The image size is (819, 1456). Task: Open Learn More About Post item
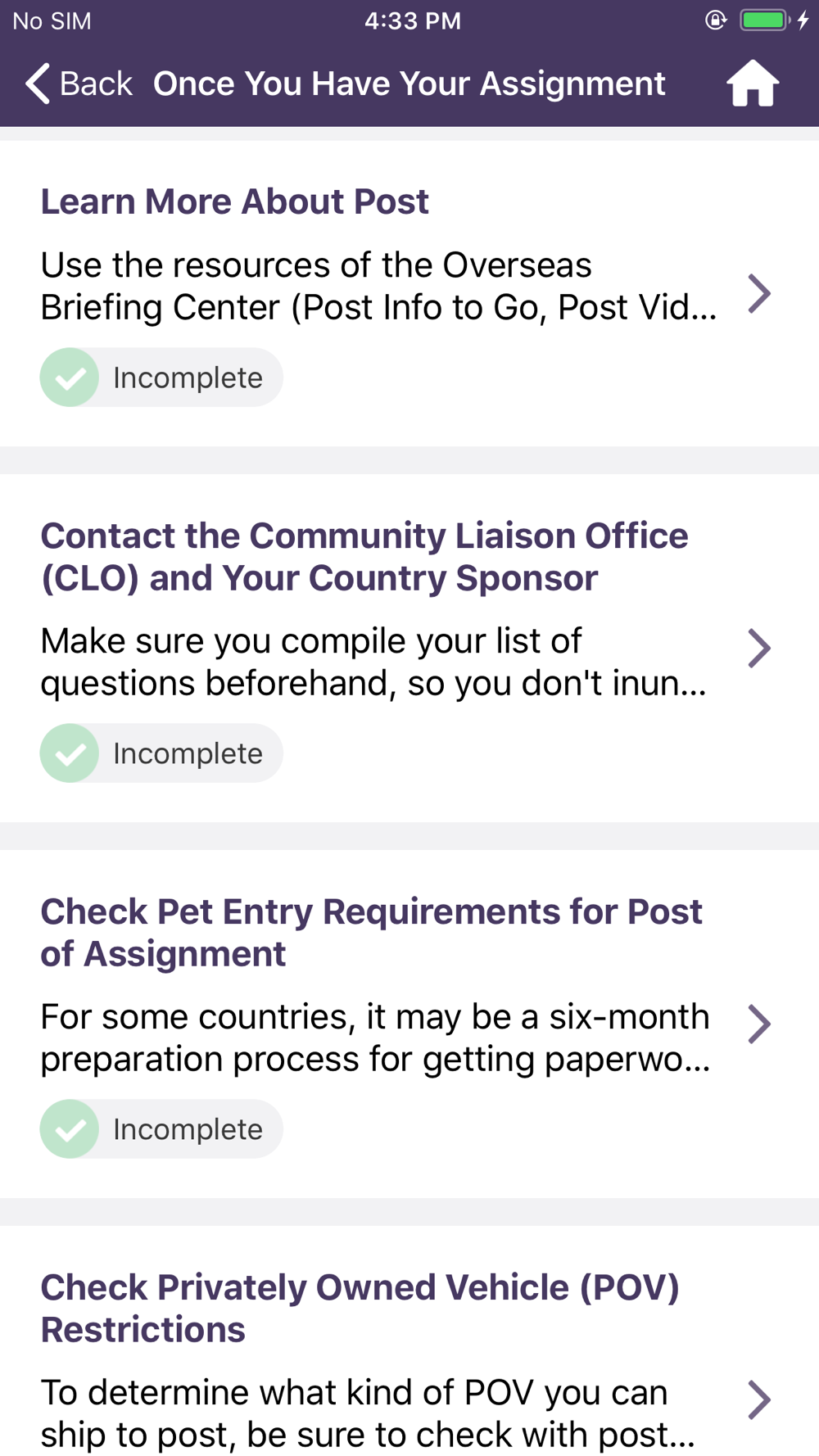click(759, 293)
